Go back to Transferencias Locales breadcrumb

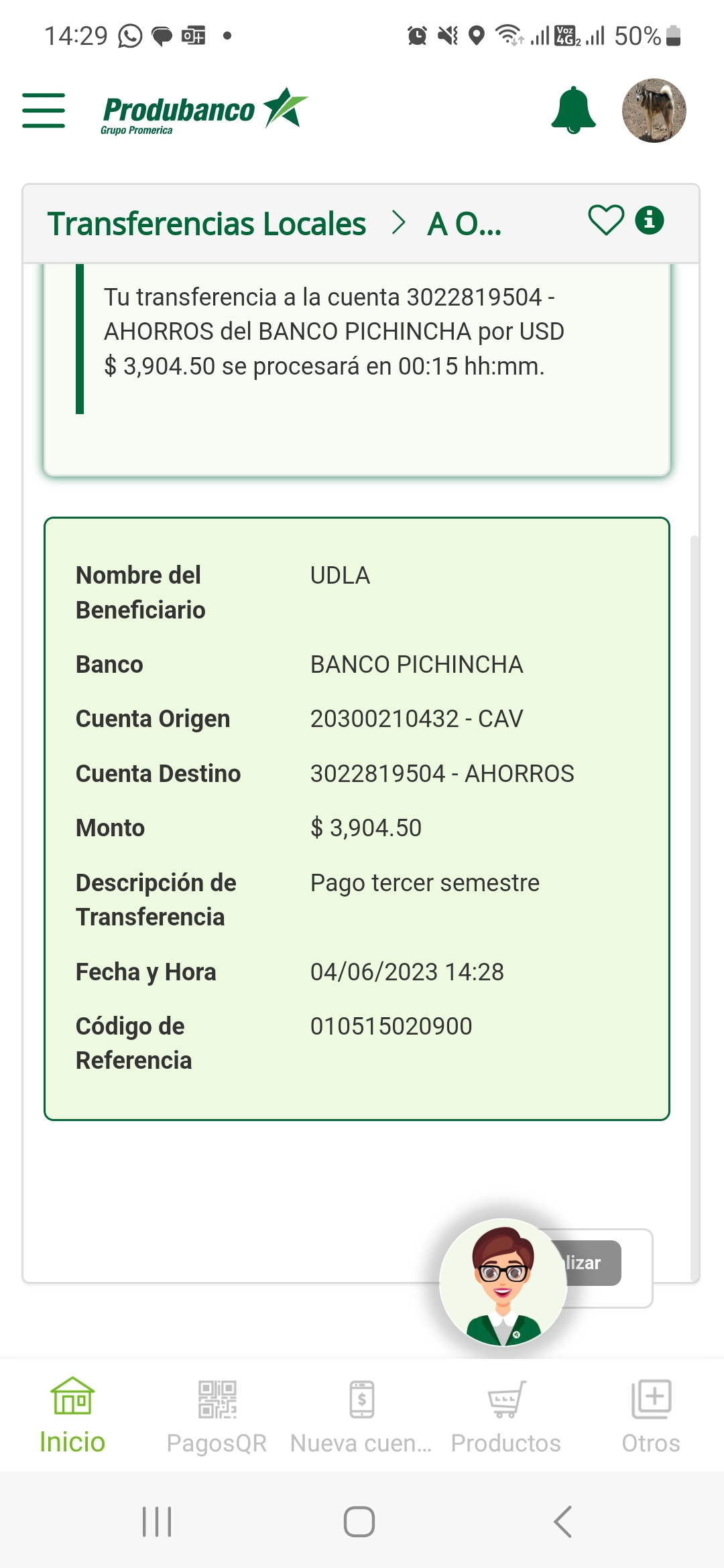coord(206,224)
